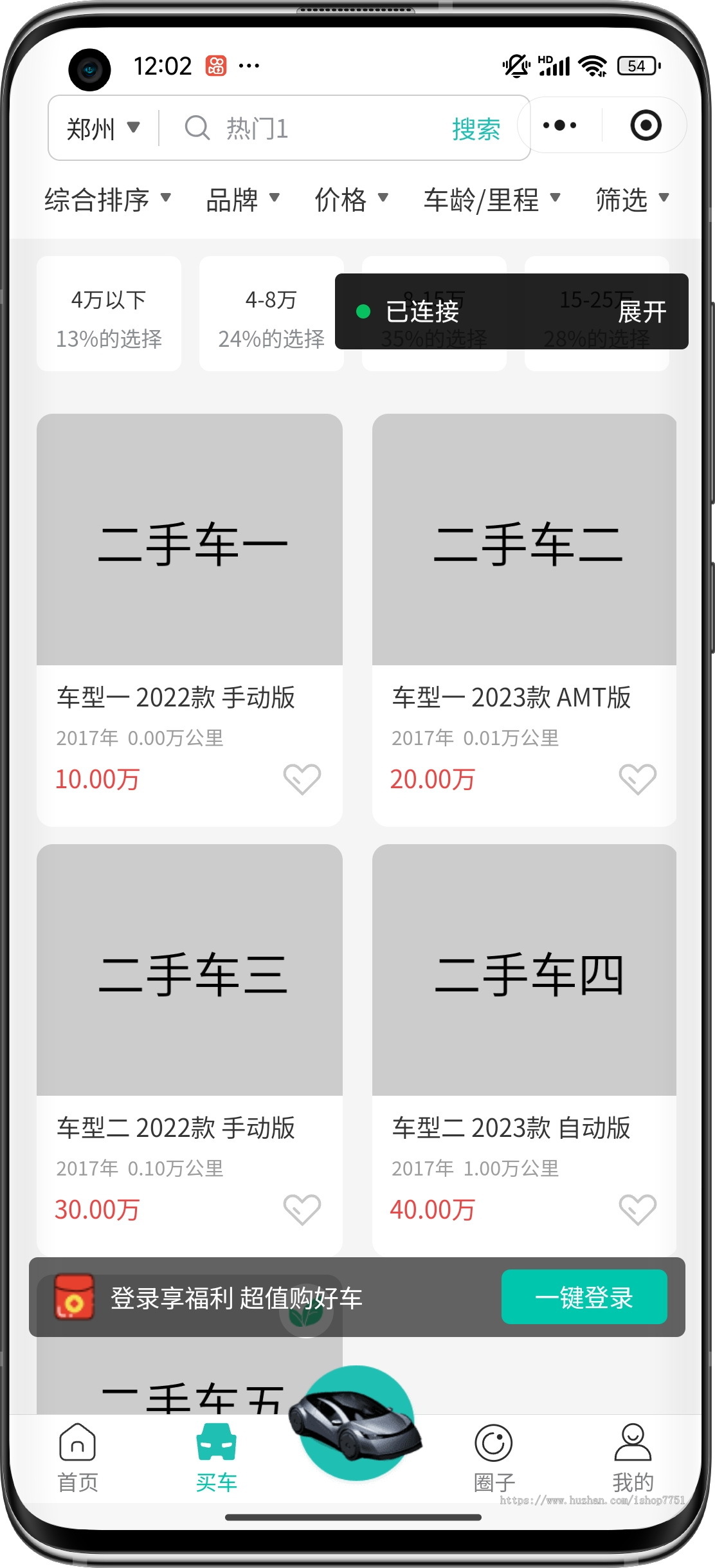Screen dimensions: 715x1568
Task: Tap the search magnifier icon
Action: coord(196,127)
